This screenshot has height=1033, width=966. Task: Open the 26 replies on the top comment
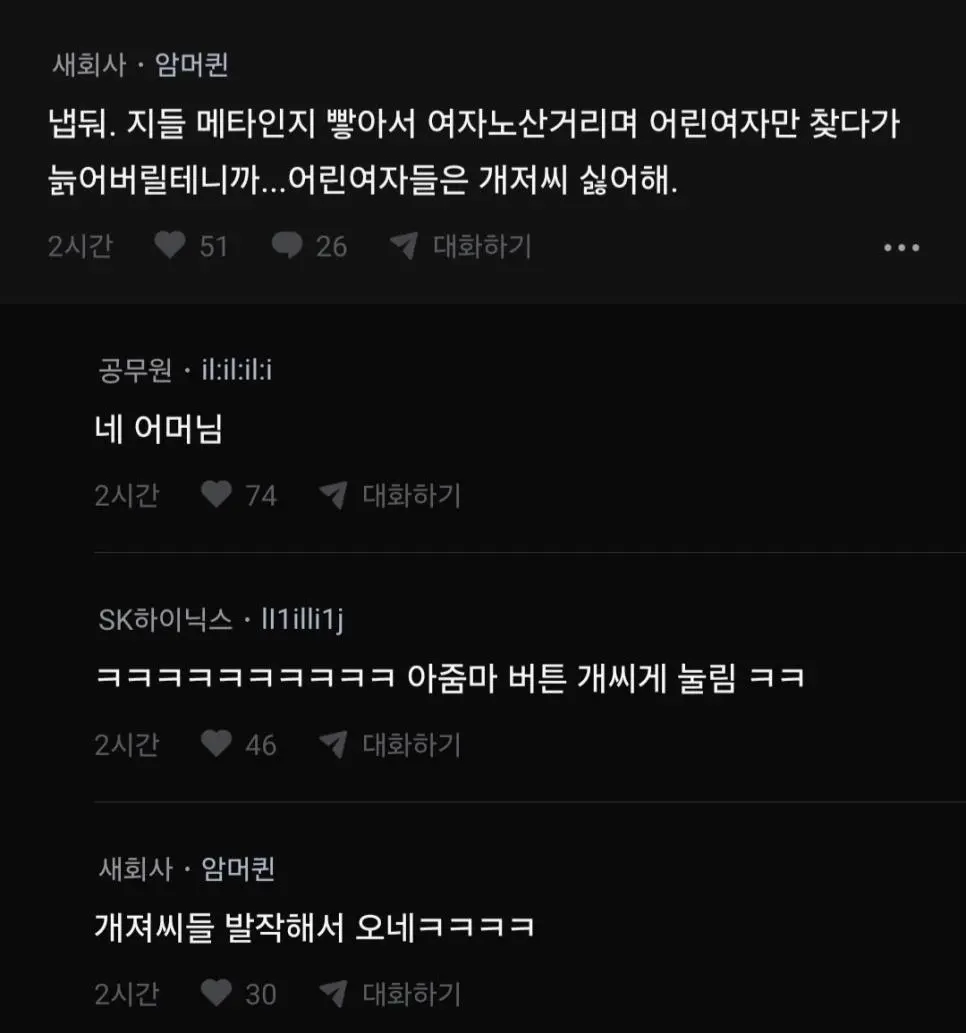288,246
